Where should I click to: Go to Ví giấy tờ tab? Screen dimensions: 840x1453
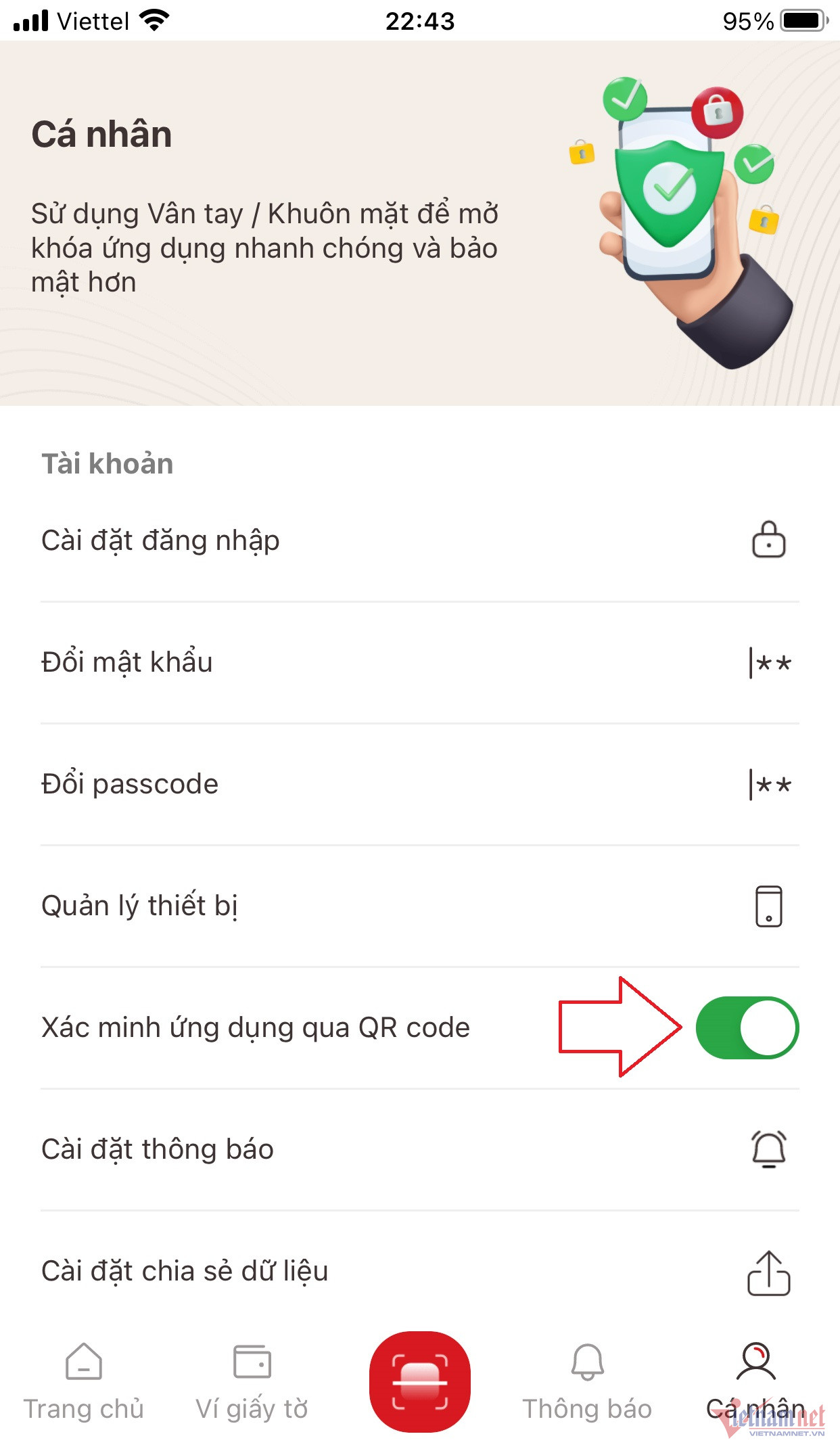(x=252, y=1381)
